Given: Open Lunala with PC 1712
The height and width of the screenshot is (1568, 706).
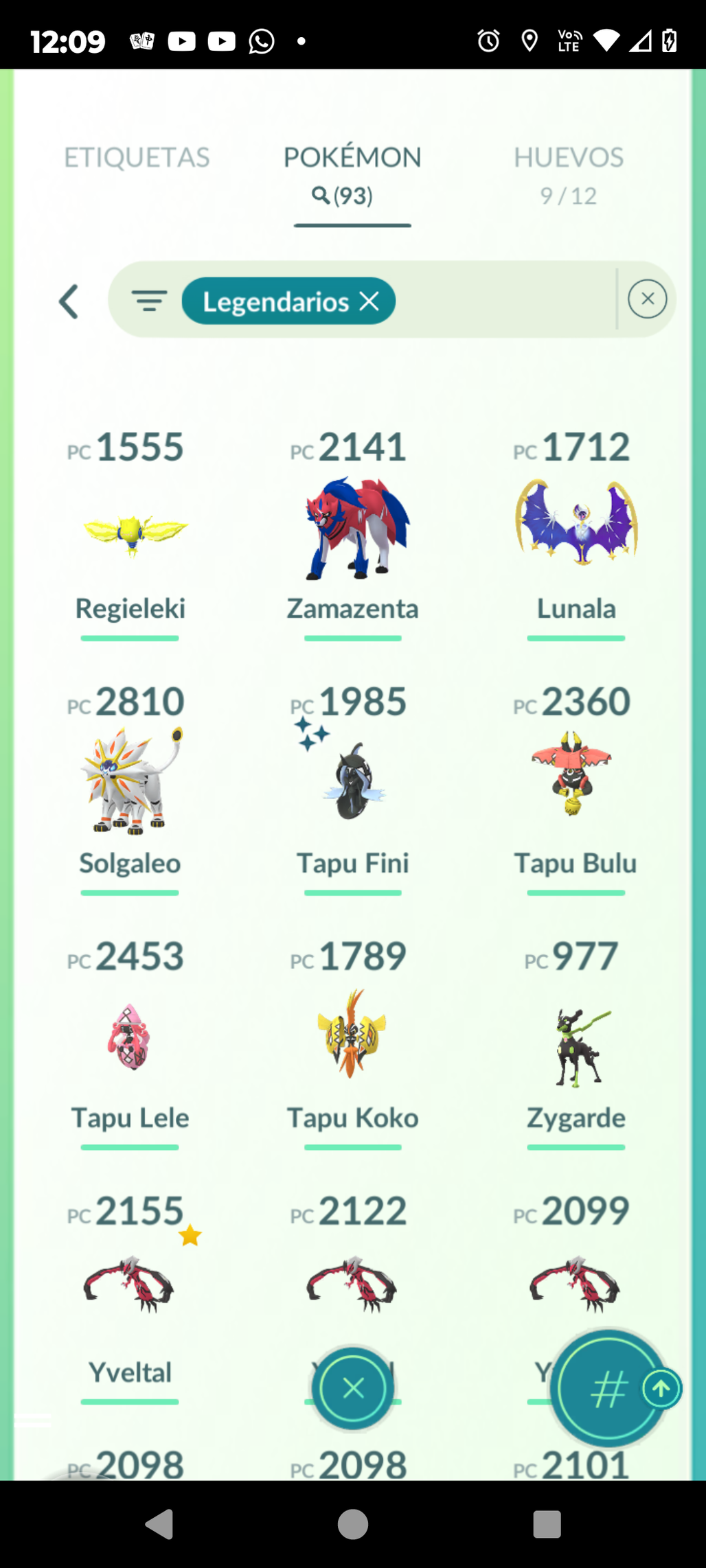Looking at the screenshot, I should coord(576,529).
